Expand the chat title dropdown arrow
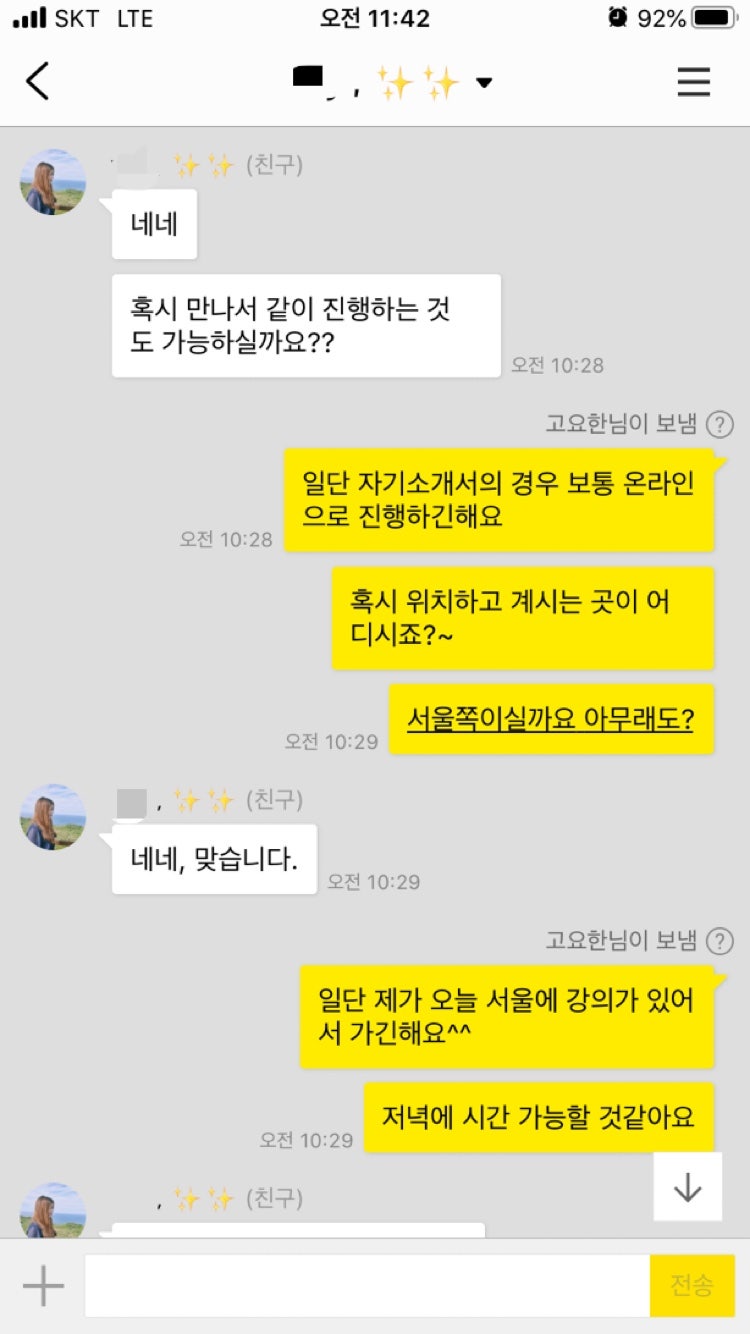 (x=484, y=83)
